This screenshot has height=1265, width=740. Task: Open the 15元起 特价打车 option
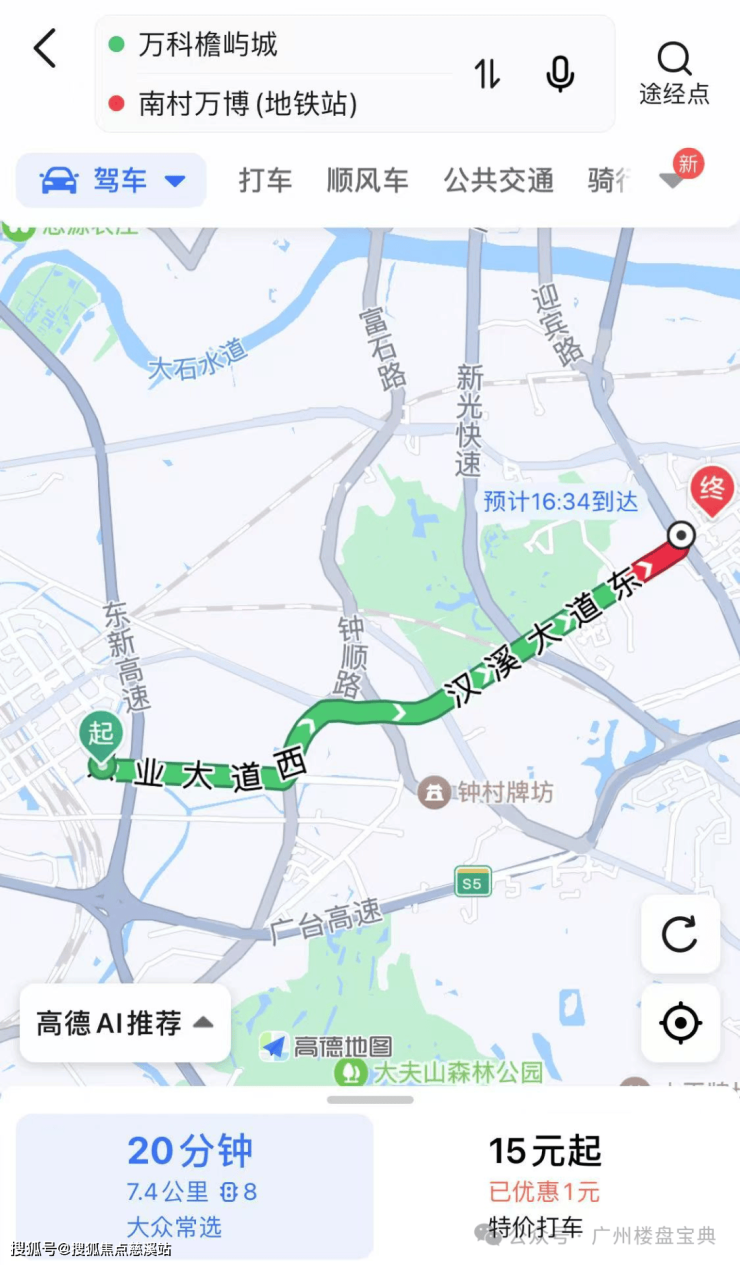click(545, 1186)
